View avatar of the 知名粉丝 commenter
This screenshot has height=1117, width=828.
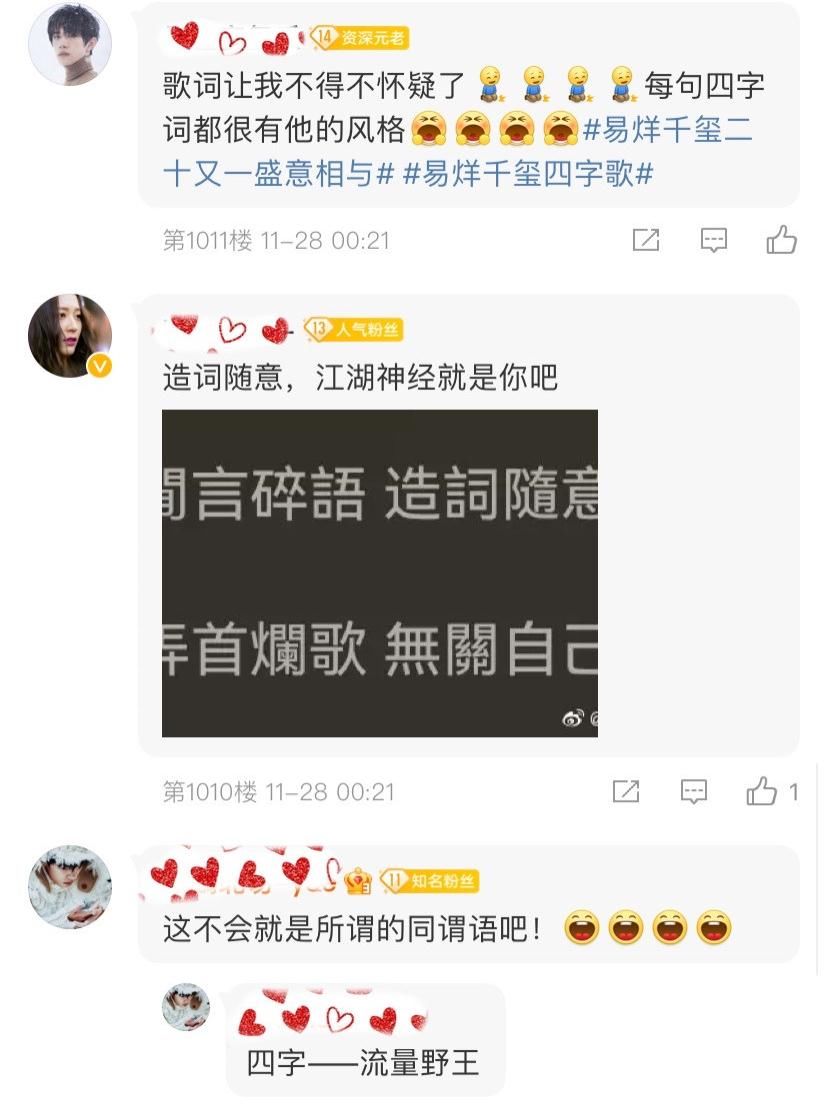coord(70,887)
